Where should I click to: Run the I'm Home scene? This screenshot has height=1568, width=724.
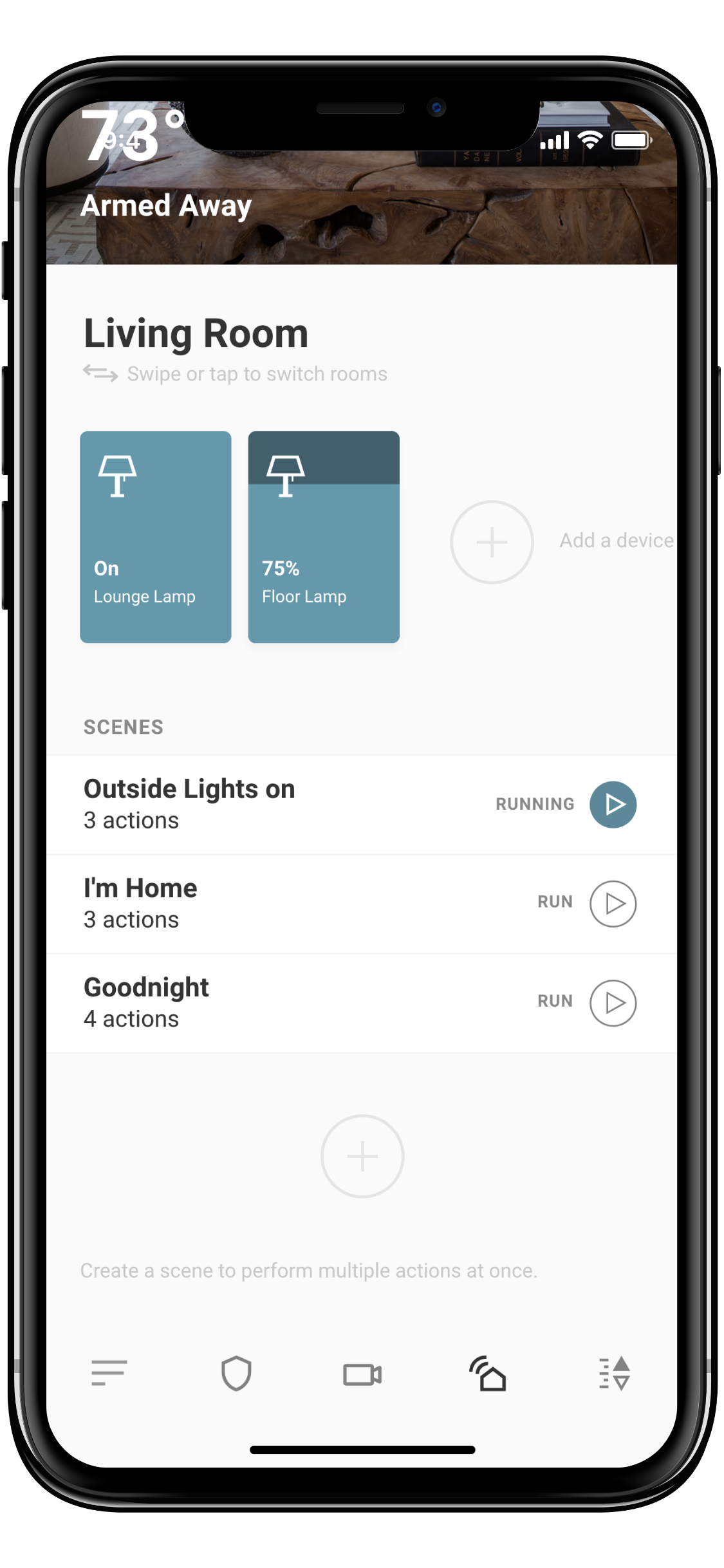(613, 904)
